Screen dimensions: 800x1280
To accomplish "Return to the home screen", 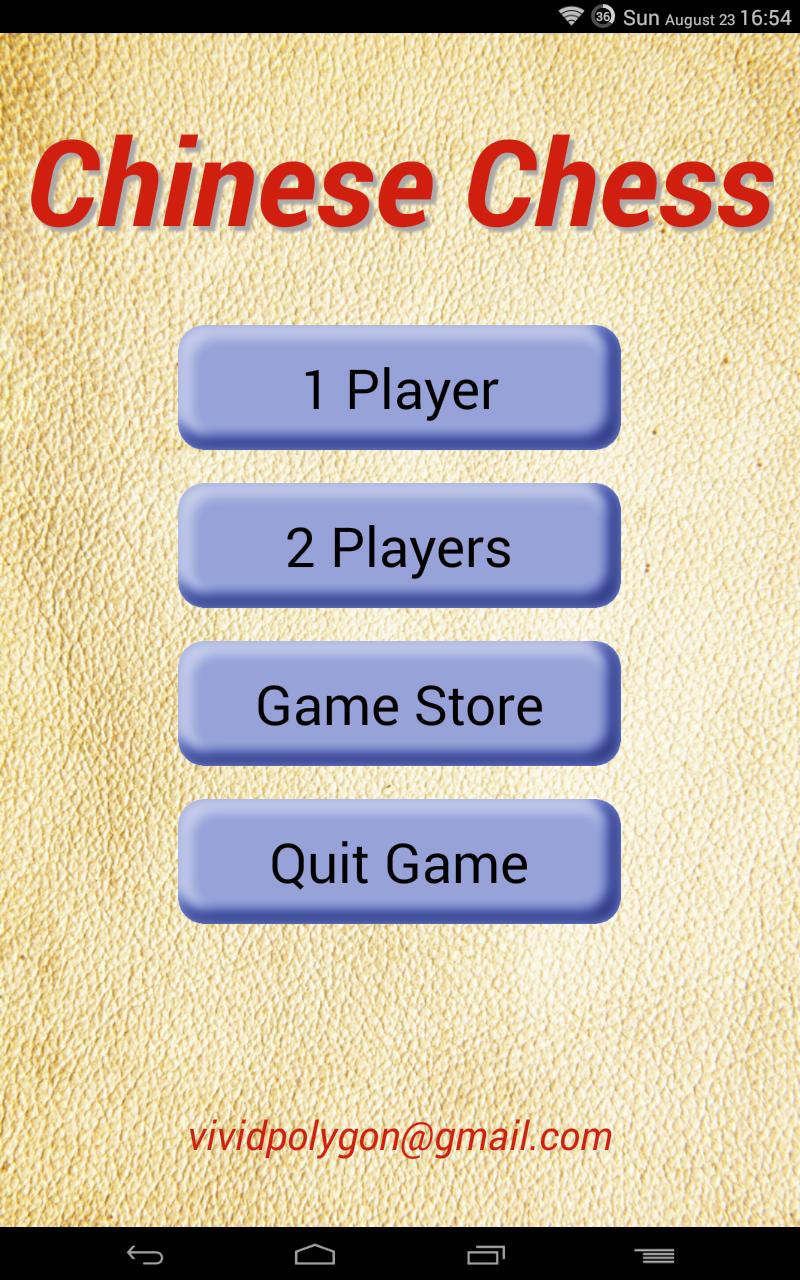I will pos(315,1254).
